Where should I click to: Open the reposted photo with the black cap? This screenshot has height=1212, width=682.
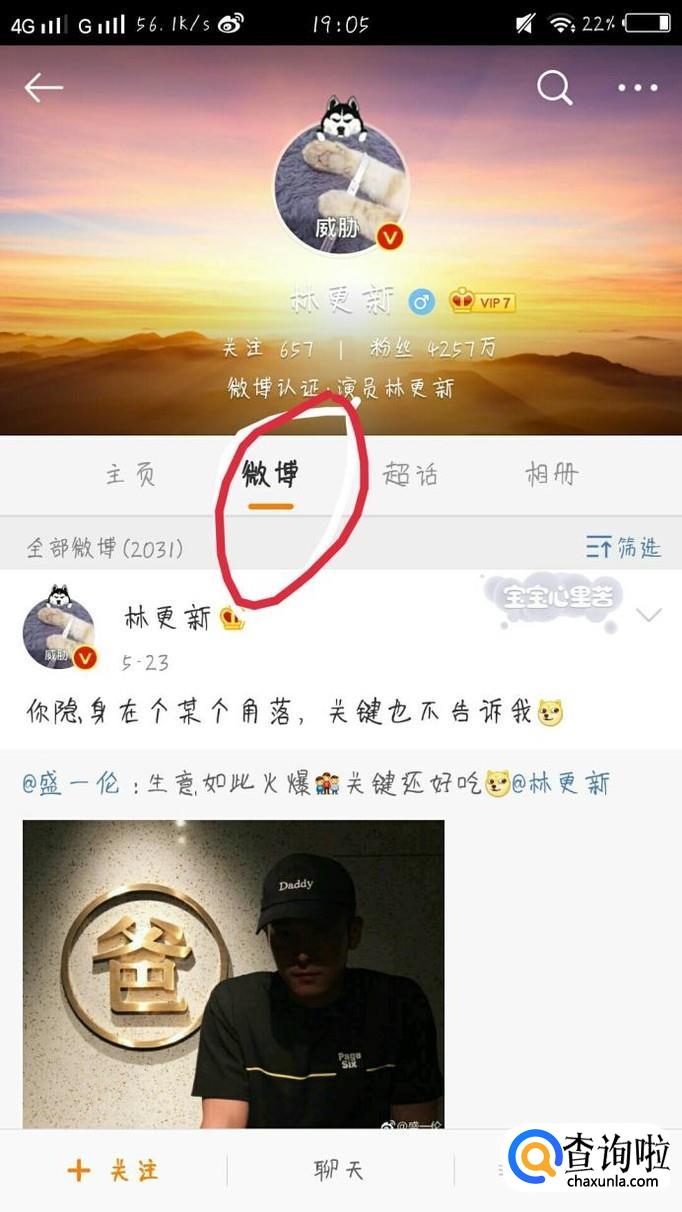click(233, 975)
